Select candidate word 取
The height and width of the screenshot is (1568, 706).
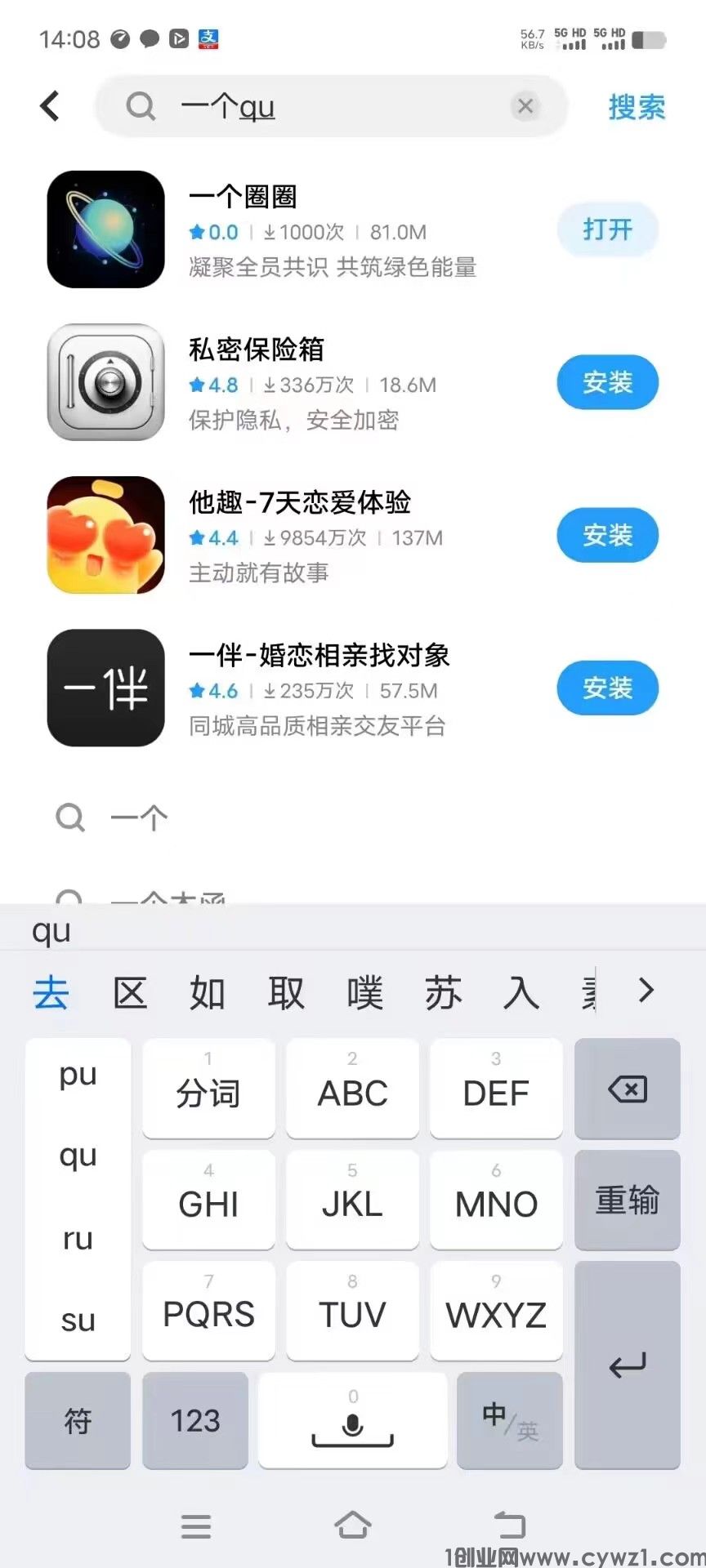[286, 991]
